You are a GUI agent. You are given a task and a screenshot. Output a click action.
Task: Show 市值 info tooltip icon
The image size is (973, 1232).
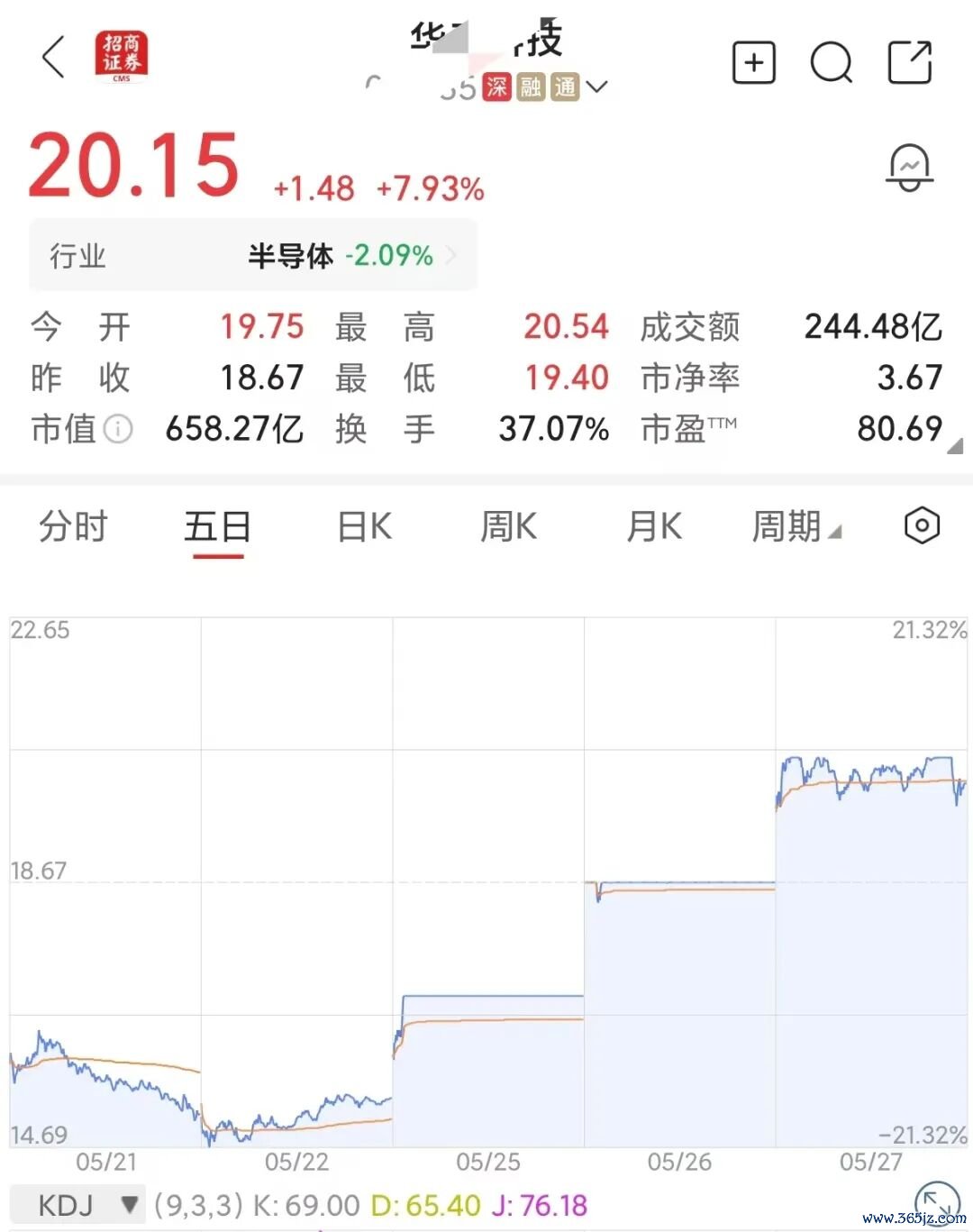click(118, 429)
